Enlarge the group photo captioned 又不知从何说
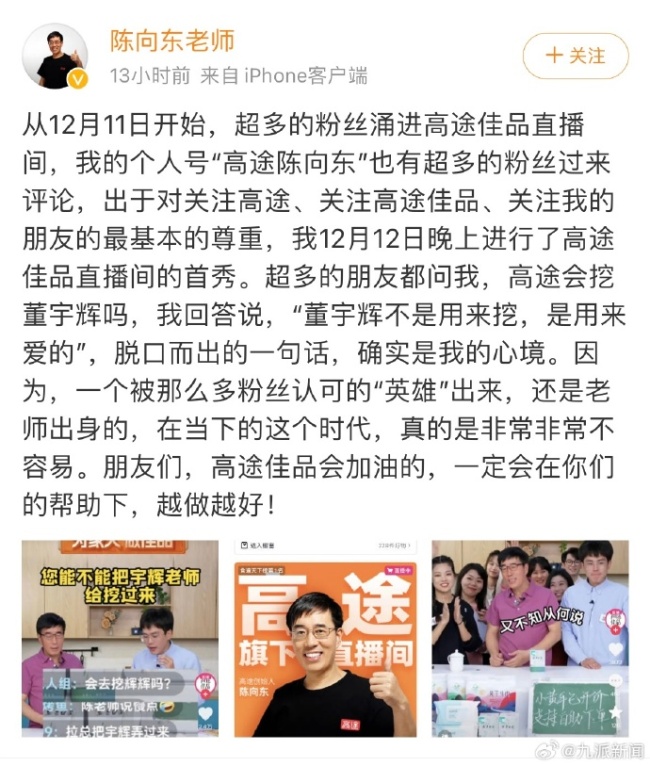The image size is (650, 766). pyautogui.click(x=530, y=638)
